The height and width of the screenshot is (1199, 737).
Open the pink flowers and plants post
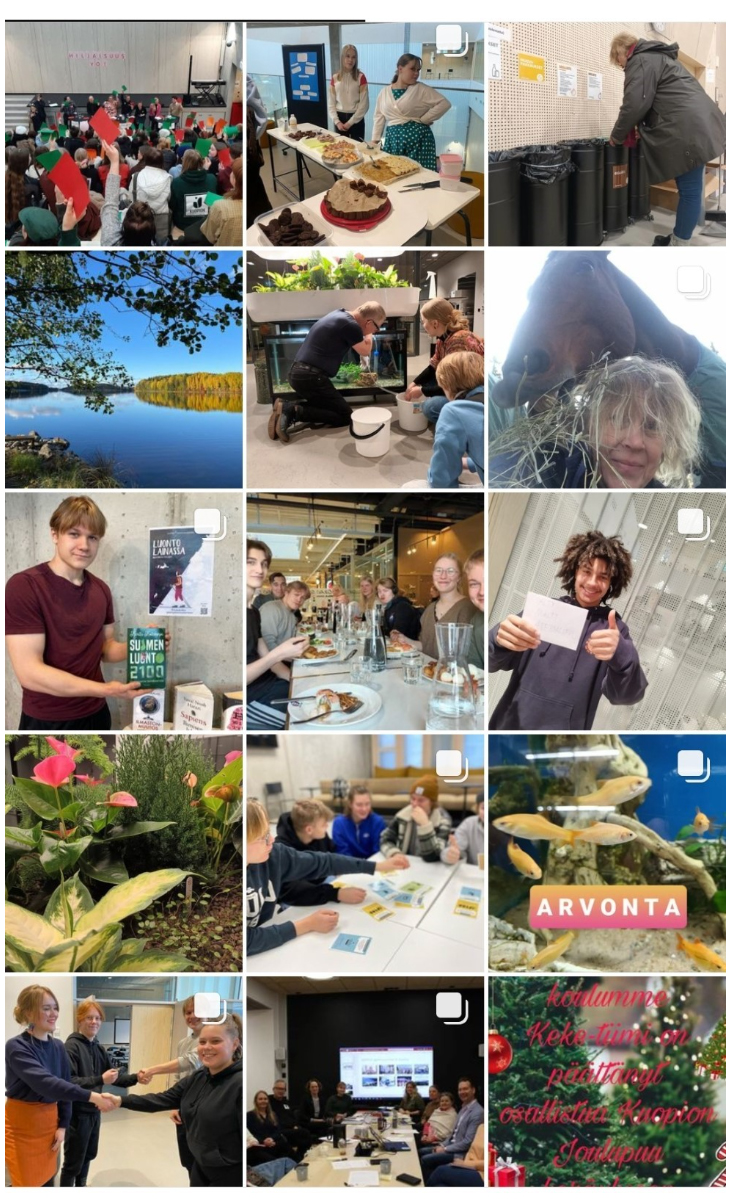(x=123, y=853)
